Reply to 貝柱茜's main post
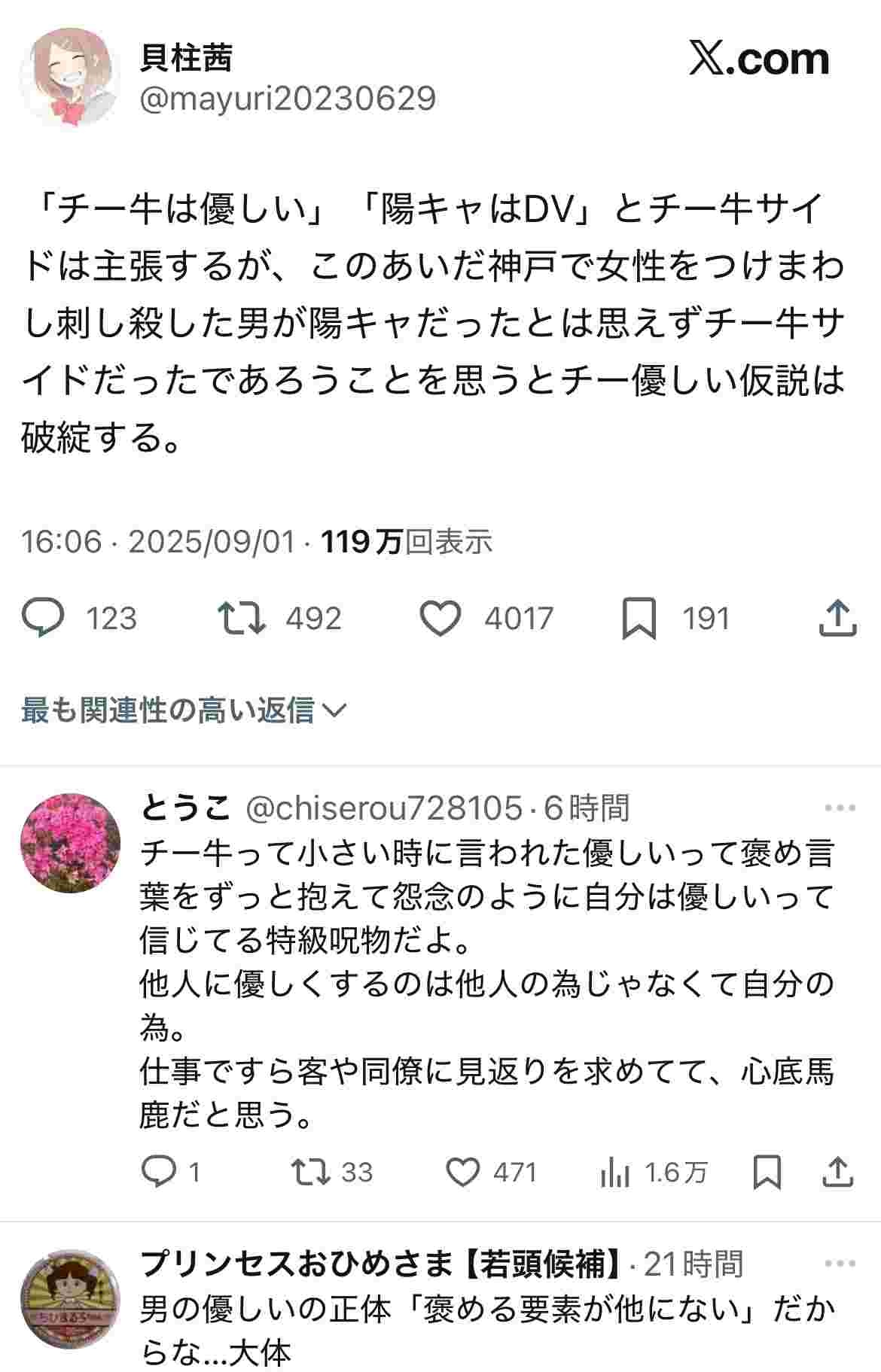Image resolution: width=881 pixels, height=1372 pixels. coord(43,618)
